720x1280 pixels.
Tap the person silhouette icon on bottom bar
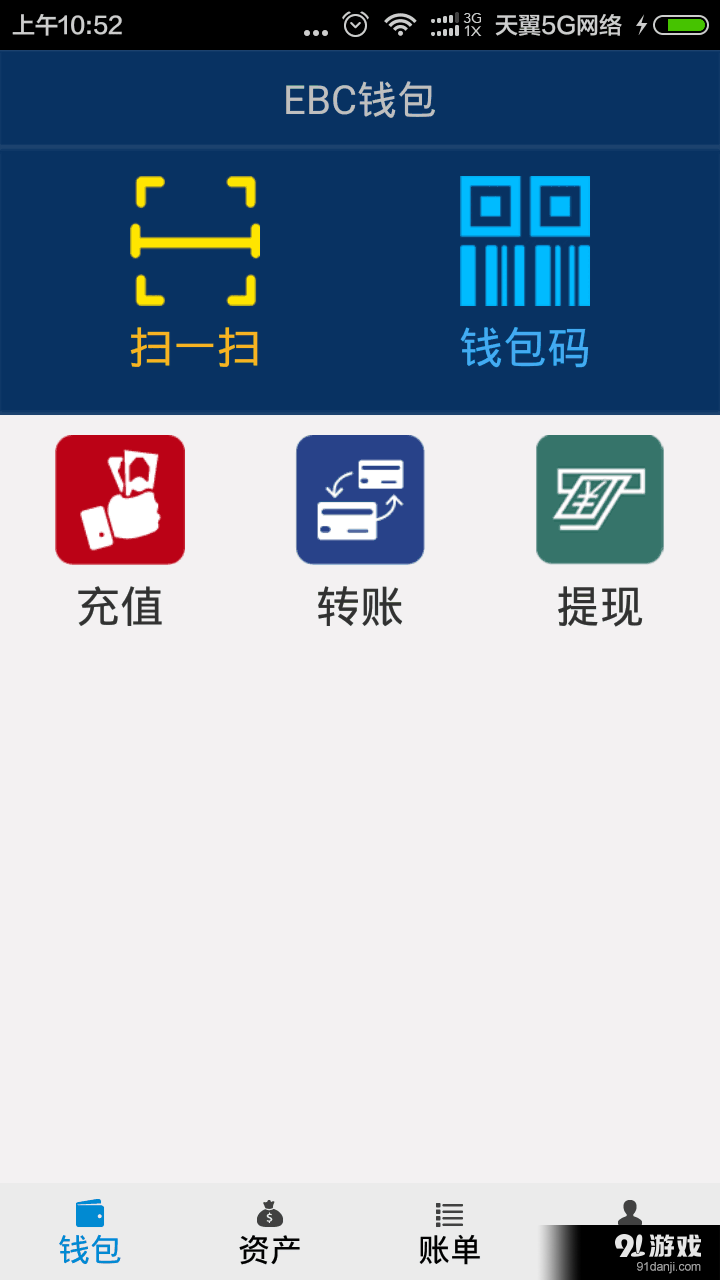coord(630,1213)
